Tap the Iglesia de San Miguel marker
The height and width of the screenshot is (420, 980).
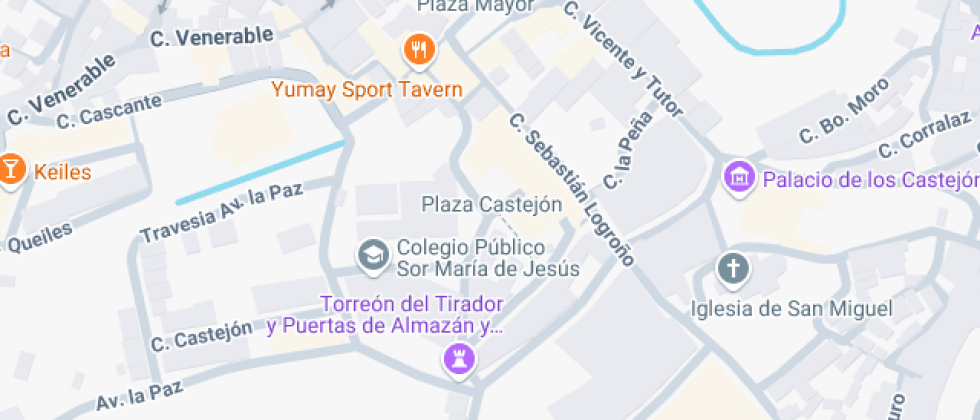point(734,268)
